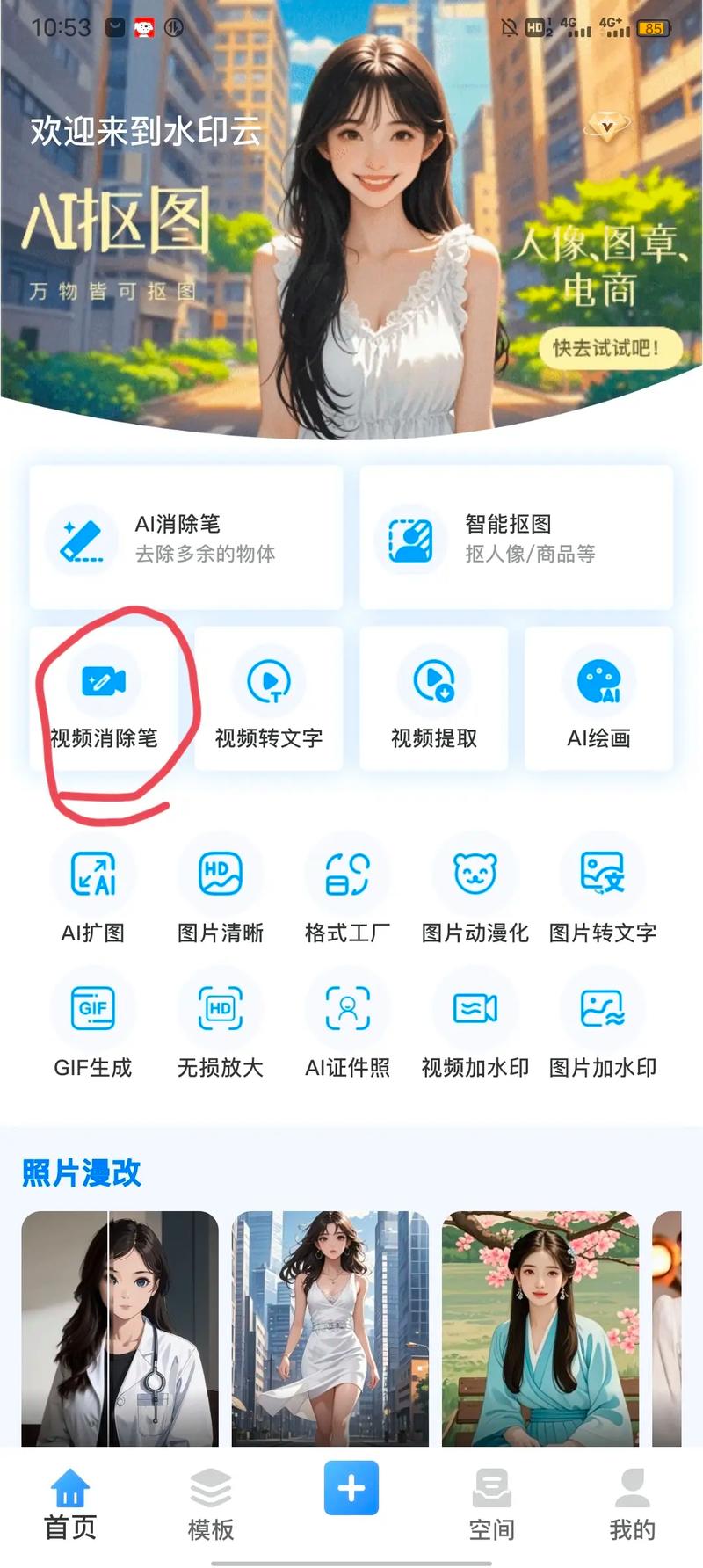
Task: Click the VIP diamond icon
Action: 606,126
